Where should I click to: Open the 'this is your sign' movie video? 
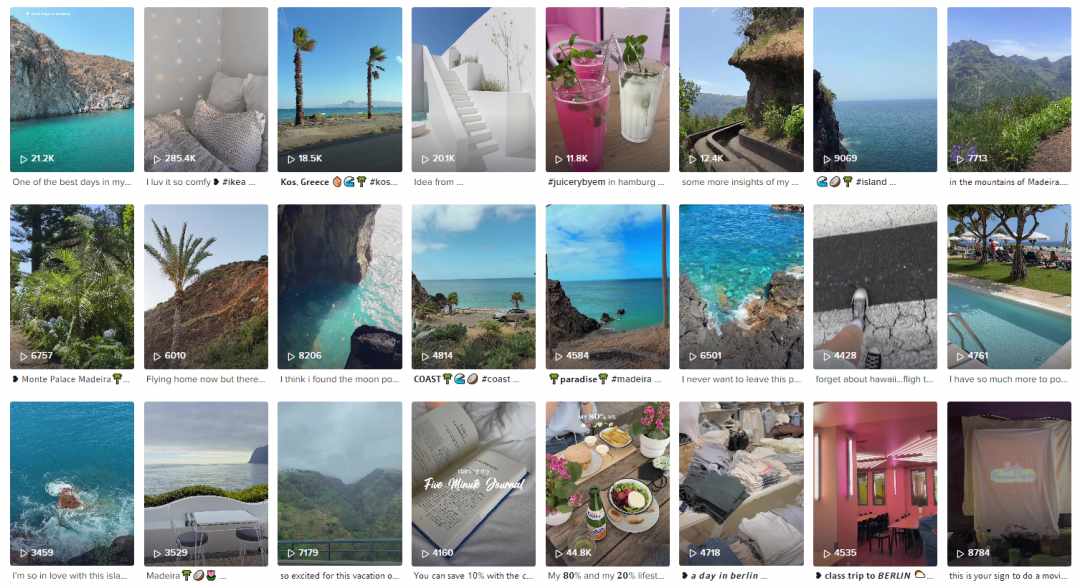(1008, 484)
